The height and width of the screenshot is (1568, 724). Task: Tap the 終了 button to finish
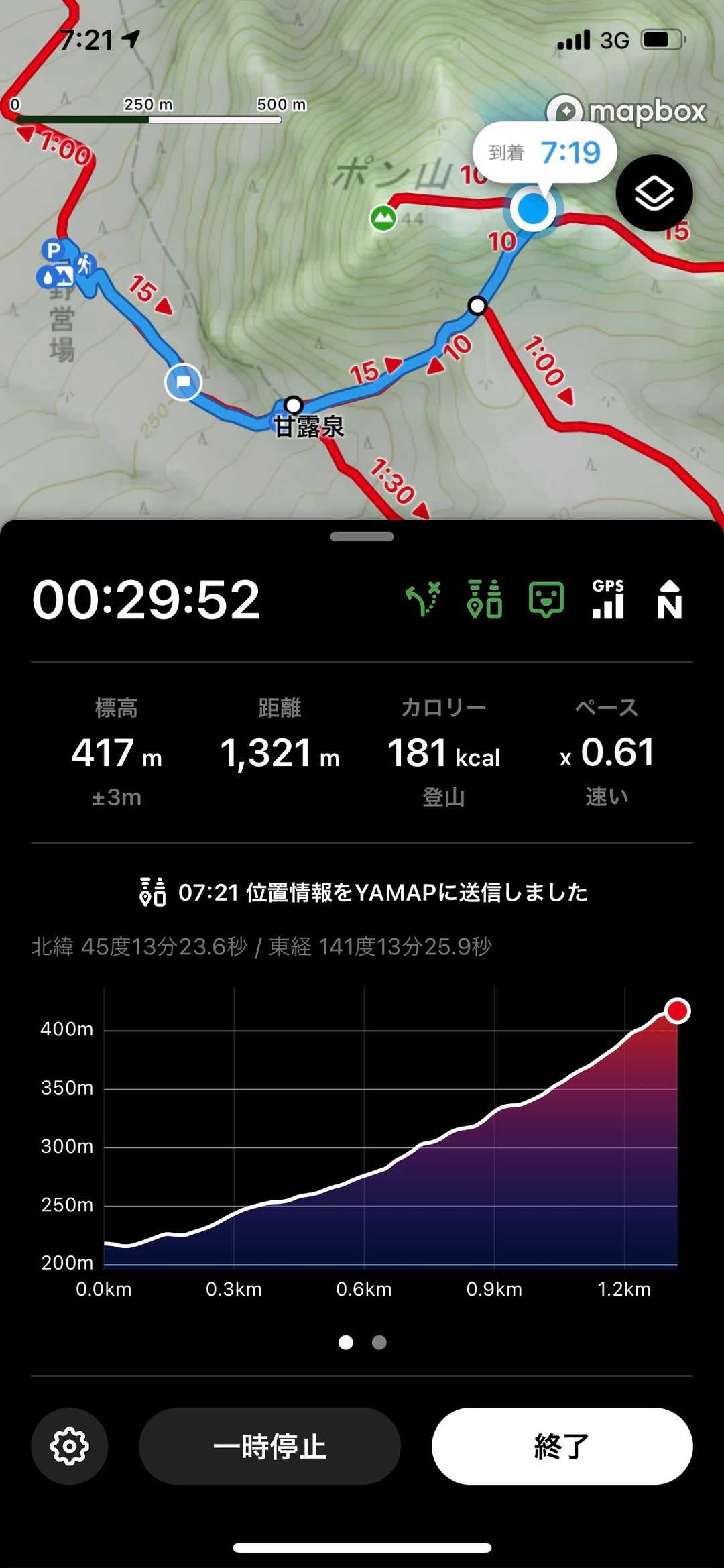point(562,1445)
